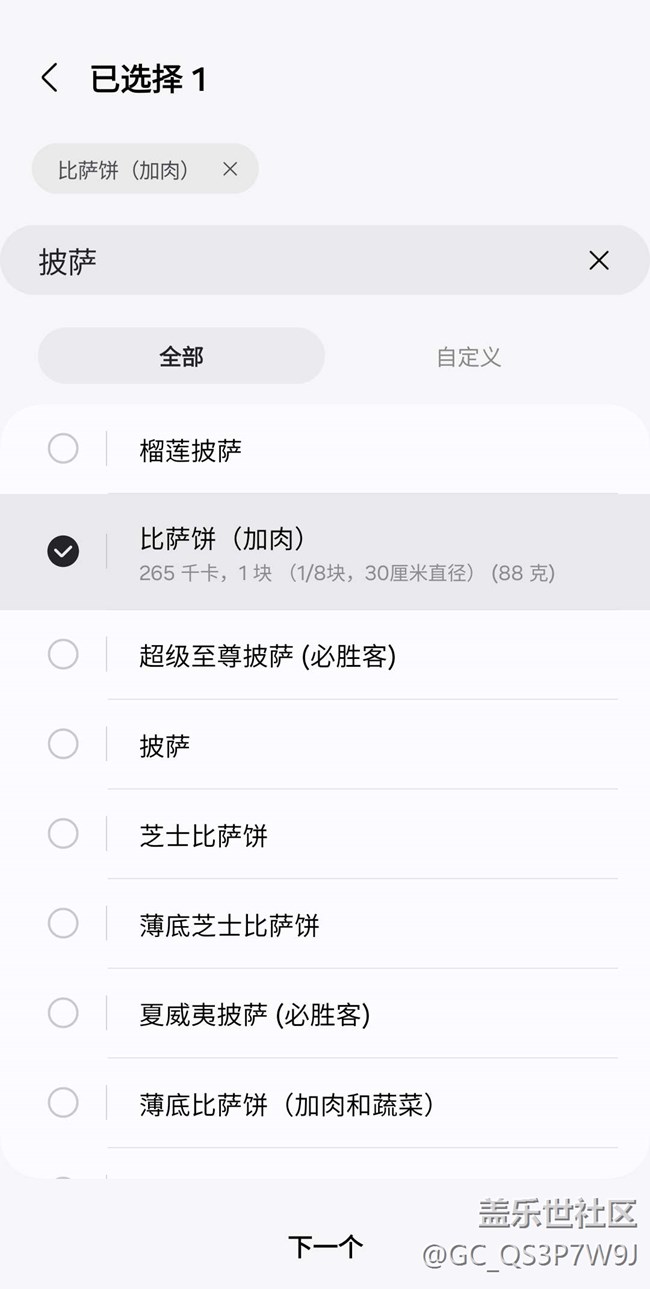Select the 全部 tab

click(x=181, y=356)
